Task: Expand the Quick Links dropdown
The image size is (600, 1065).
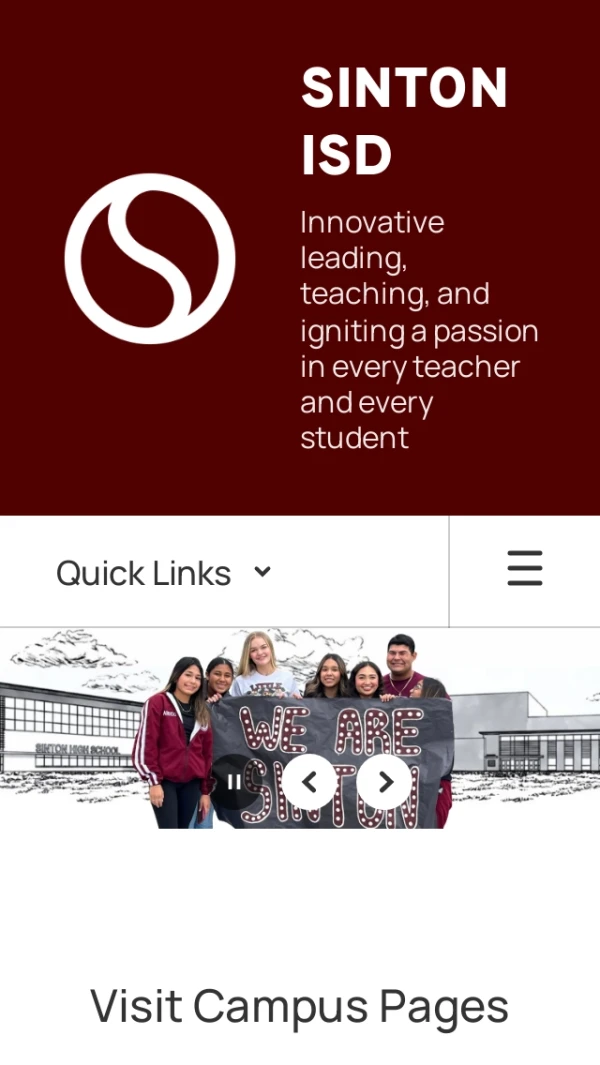Action: [x=164, y=573]
